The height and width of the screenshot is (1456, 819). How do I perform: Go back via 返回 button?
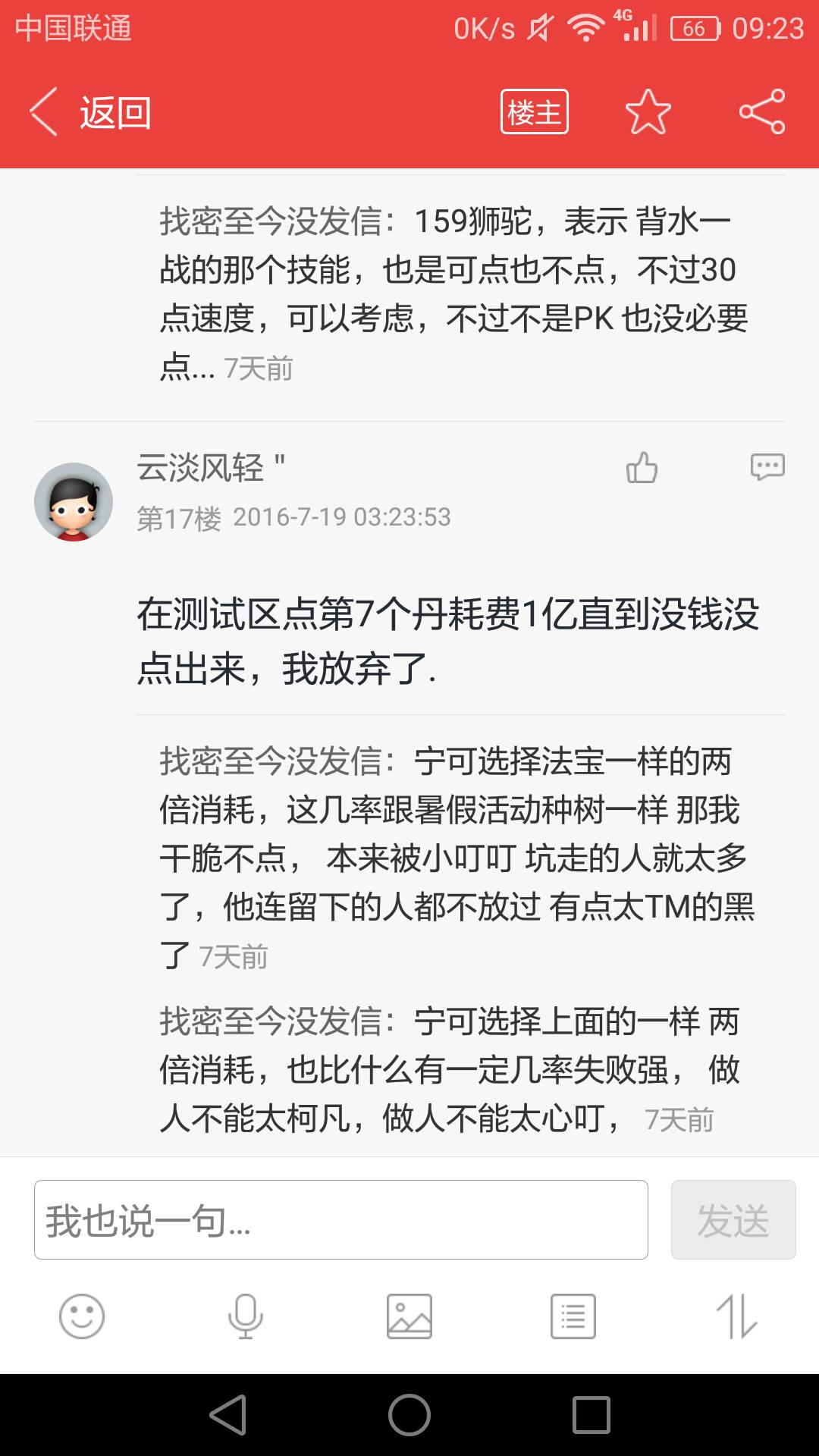(x=91, y=112)
